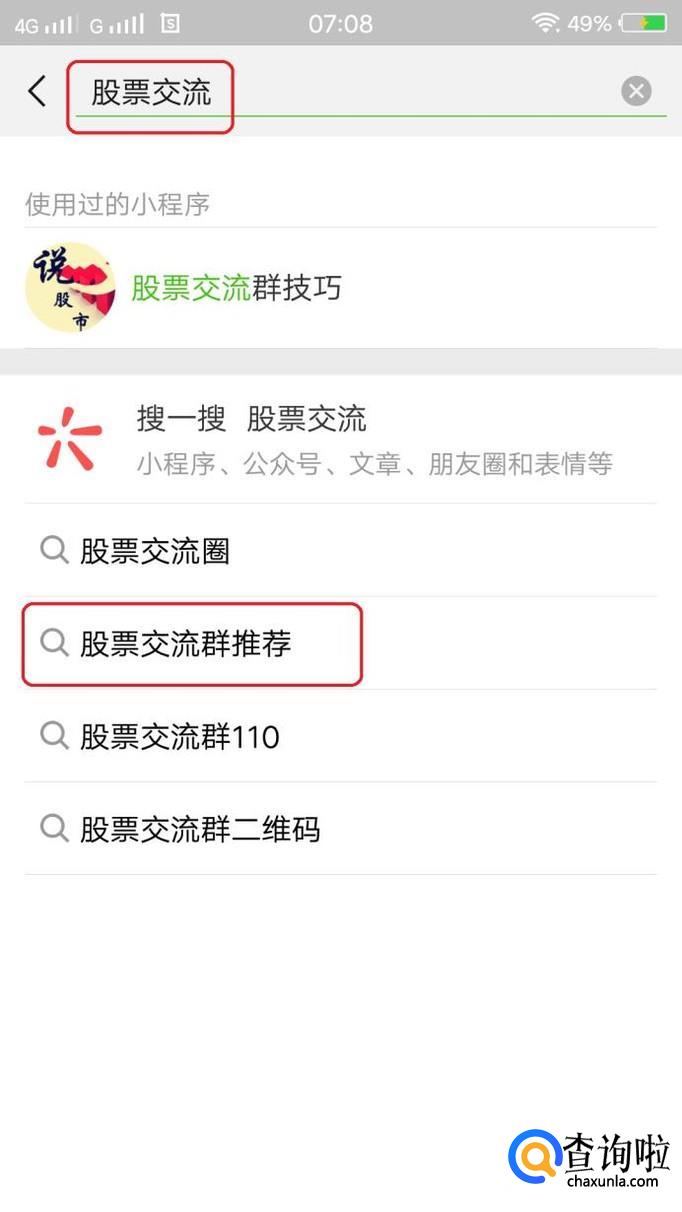Select the suggestion 股票交流群推荐
Viewport: 682px width, 1212px height.
coord(341,644)
